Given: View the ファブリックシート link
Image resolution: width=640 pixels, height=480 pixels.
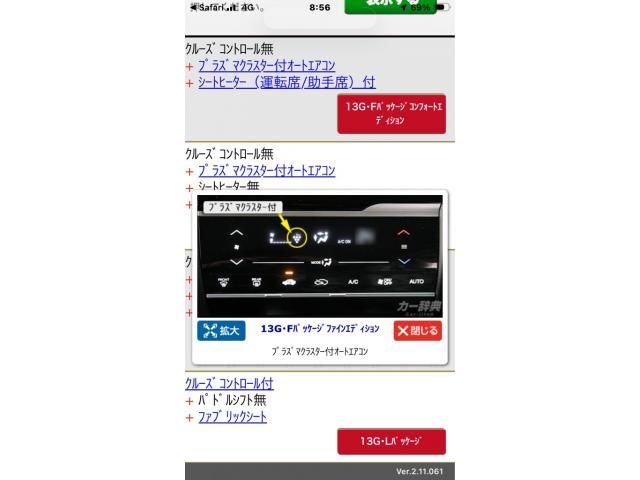Looking at the screenshot, I should point(231,417).
